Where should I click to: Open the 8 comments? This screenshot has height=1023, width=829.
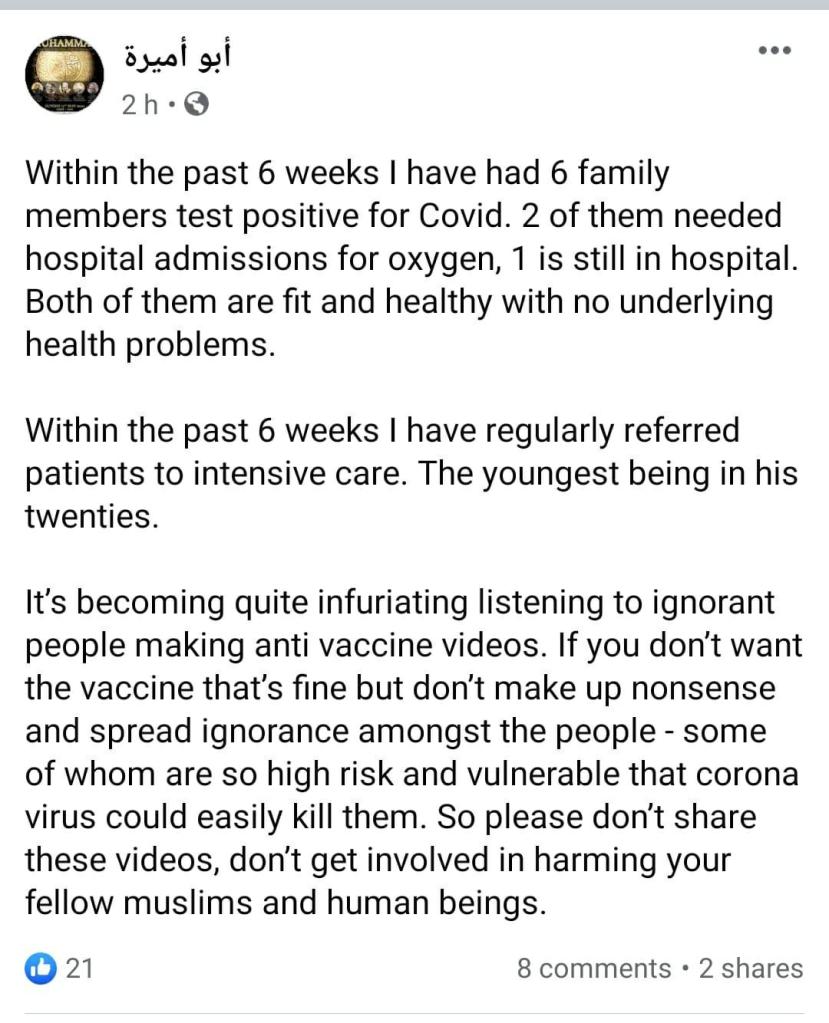594,968
